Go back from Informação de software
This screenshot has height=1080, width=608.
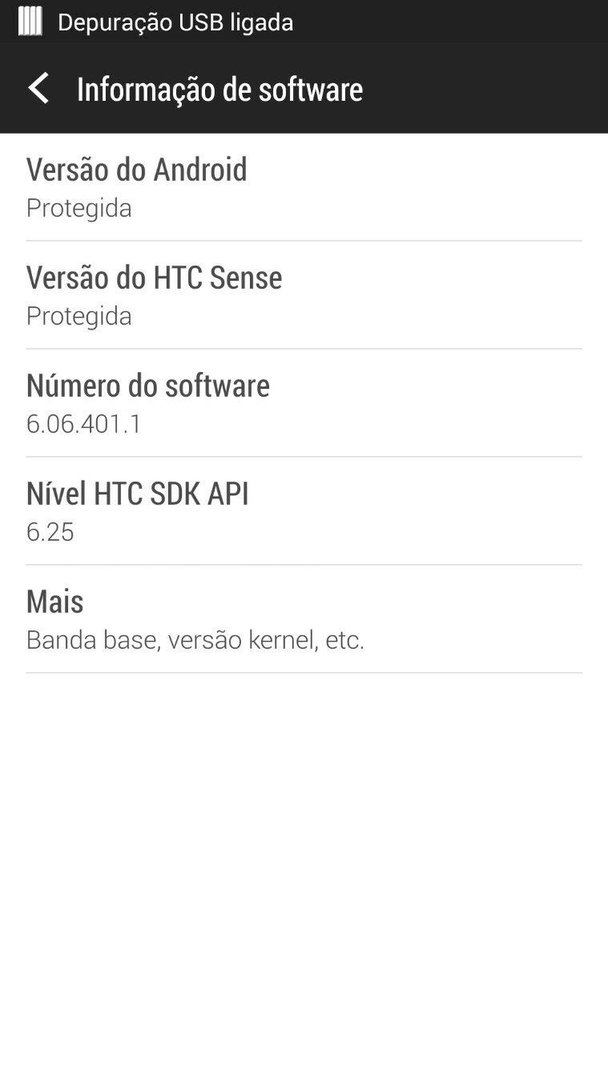[x=39, y=90]
